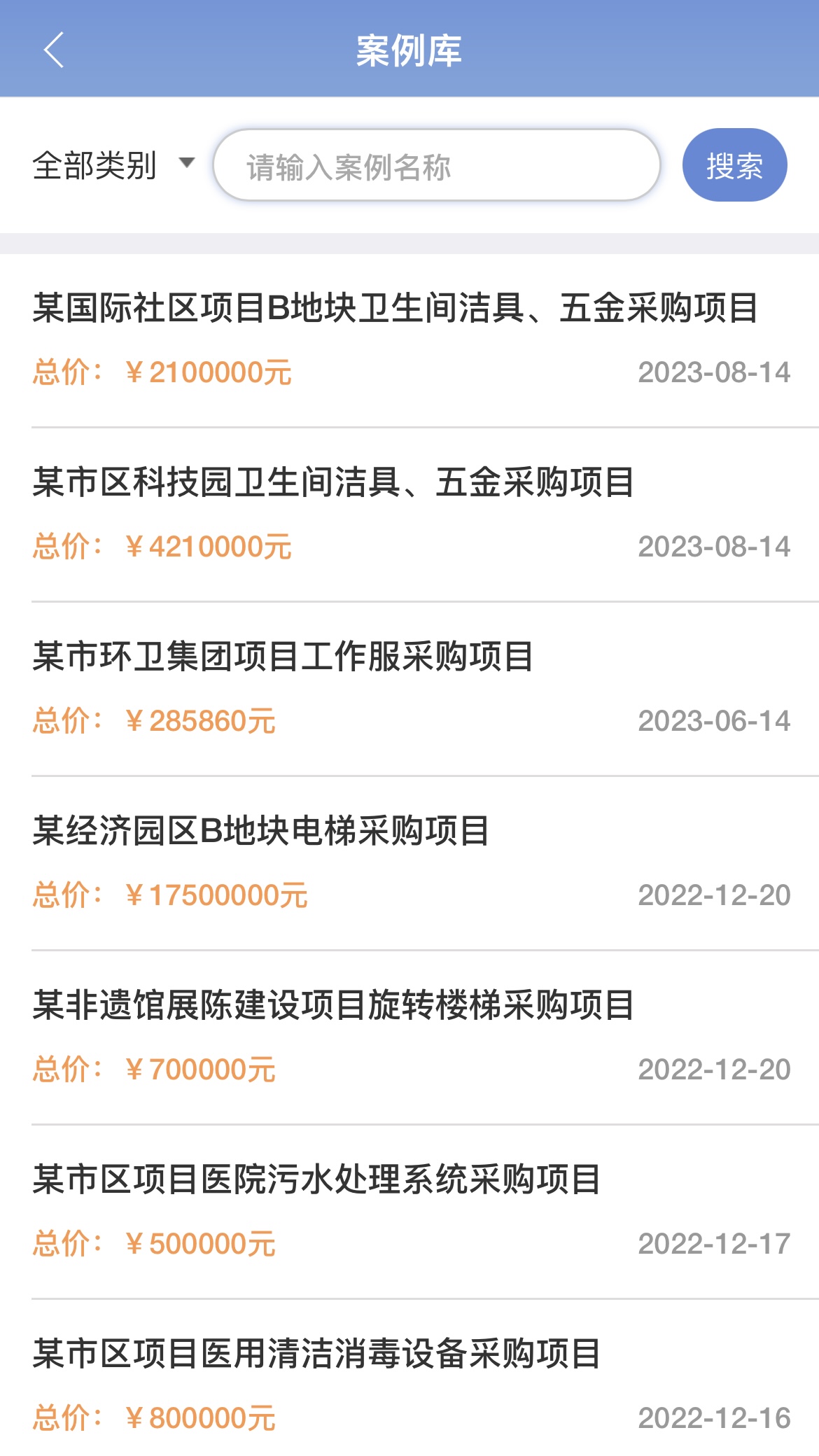The height and width of the screenshot is (1456, 819).
Task: Open 某国际社区项目B地块卫生间洁具、五金采购项目 case
Action: coord(395,309)
